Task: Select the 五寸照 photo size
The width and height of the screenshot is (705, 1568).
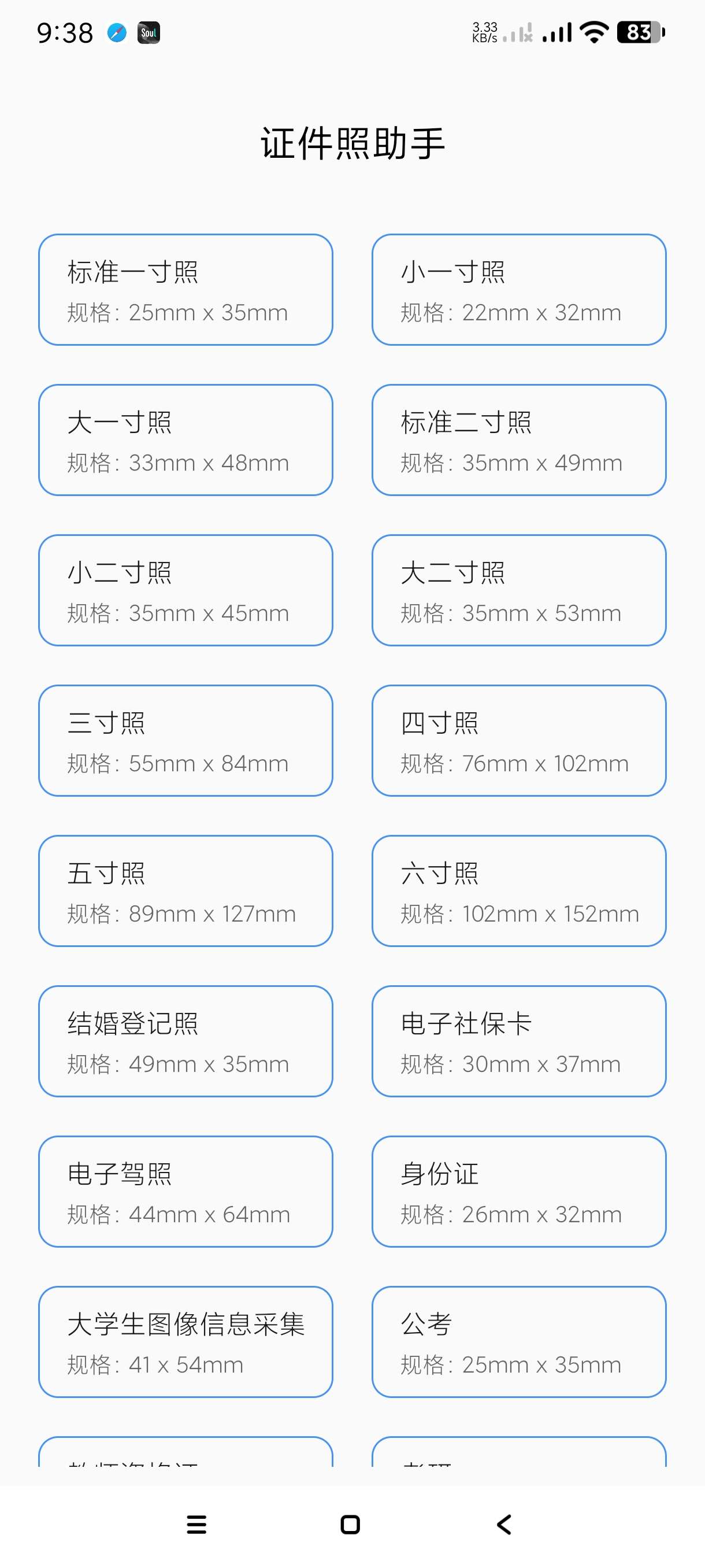Action: click(x=185, y=891)
